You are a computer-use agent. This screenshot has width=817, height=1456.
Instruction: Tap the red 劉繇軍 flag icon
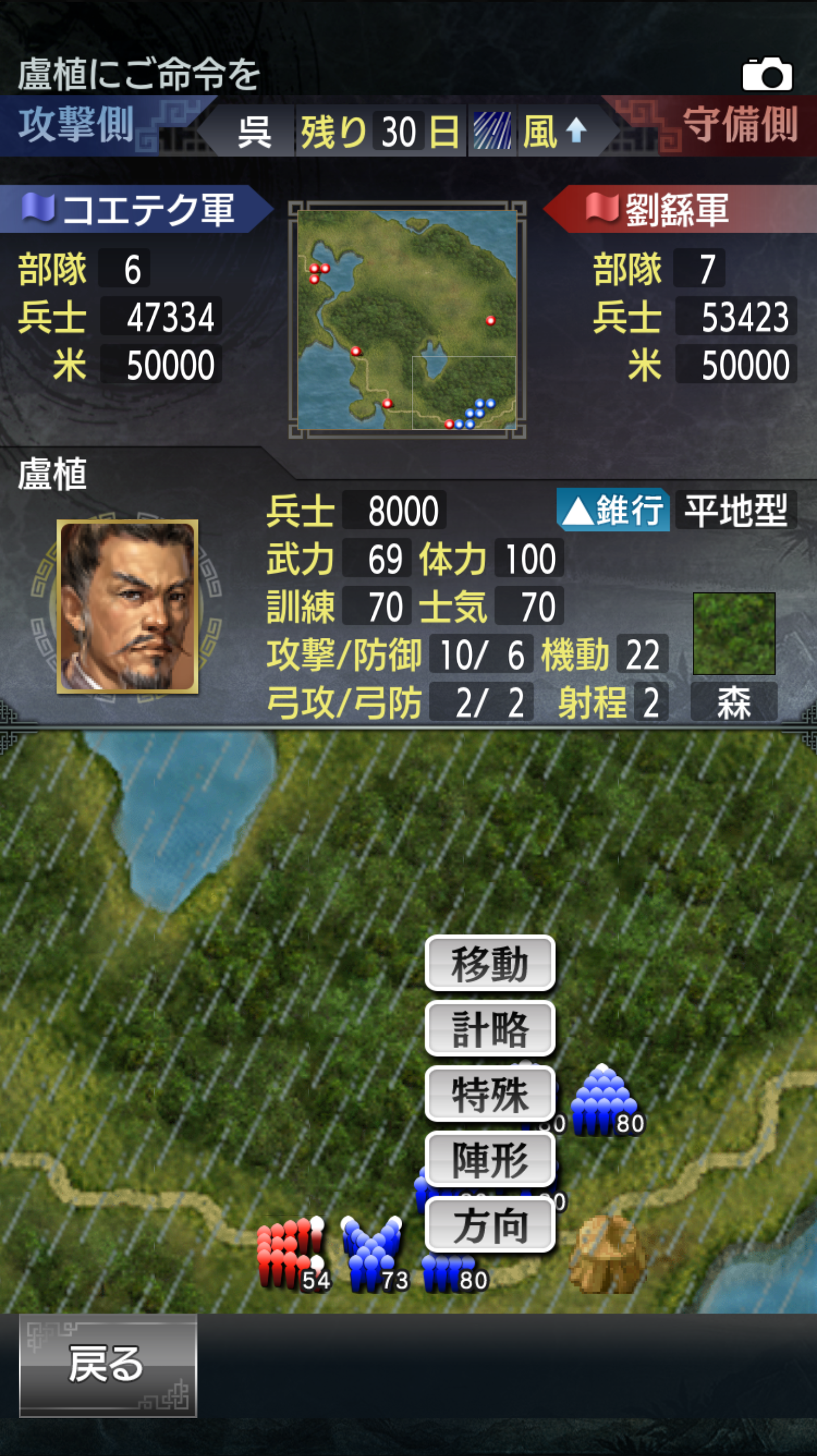(x=604, y=208)
